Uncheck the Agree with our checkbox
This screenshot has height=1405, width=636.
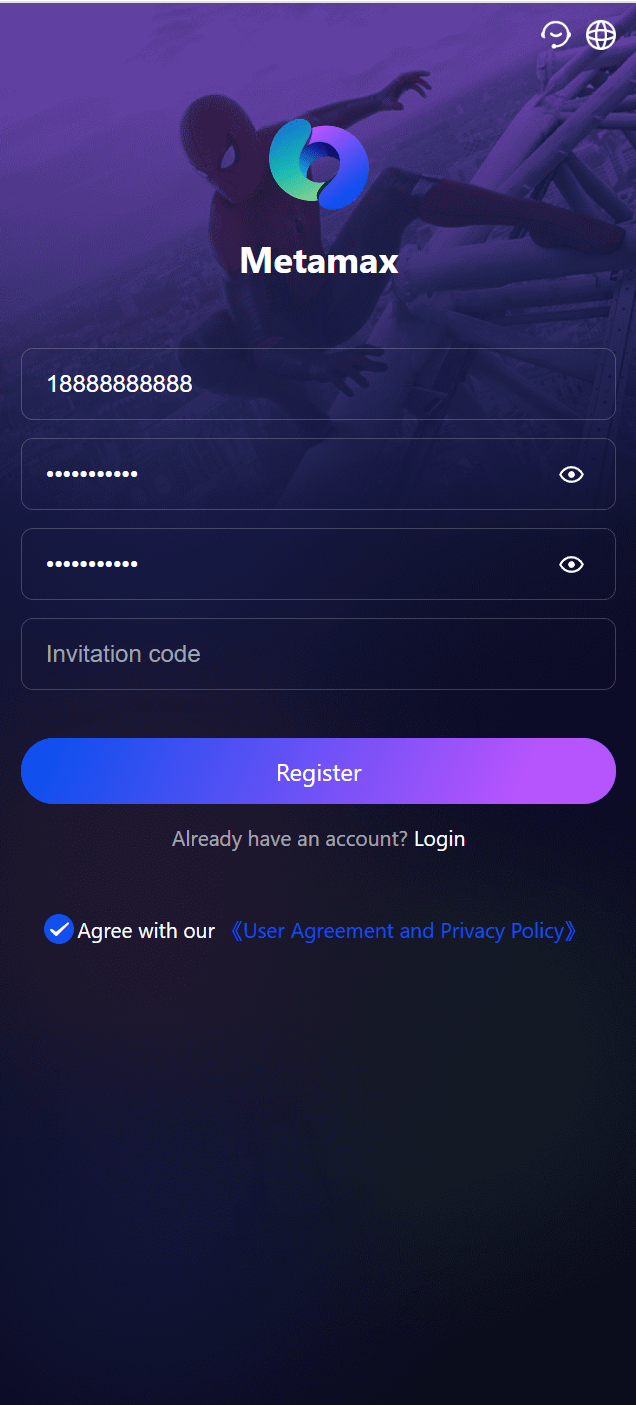coord(59,929)
